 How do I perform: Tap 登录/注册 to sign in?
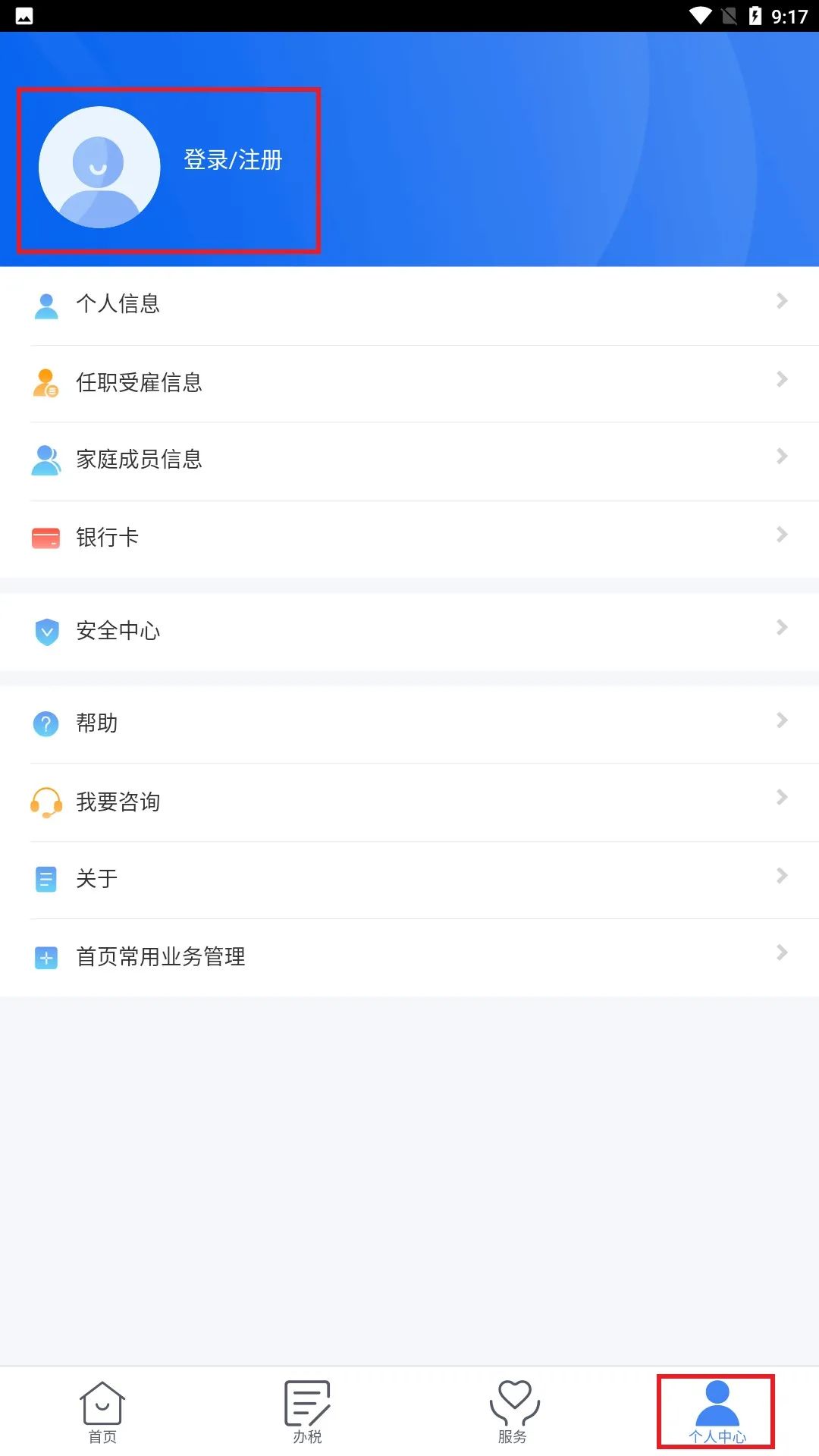[233, 160]
